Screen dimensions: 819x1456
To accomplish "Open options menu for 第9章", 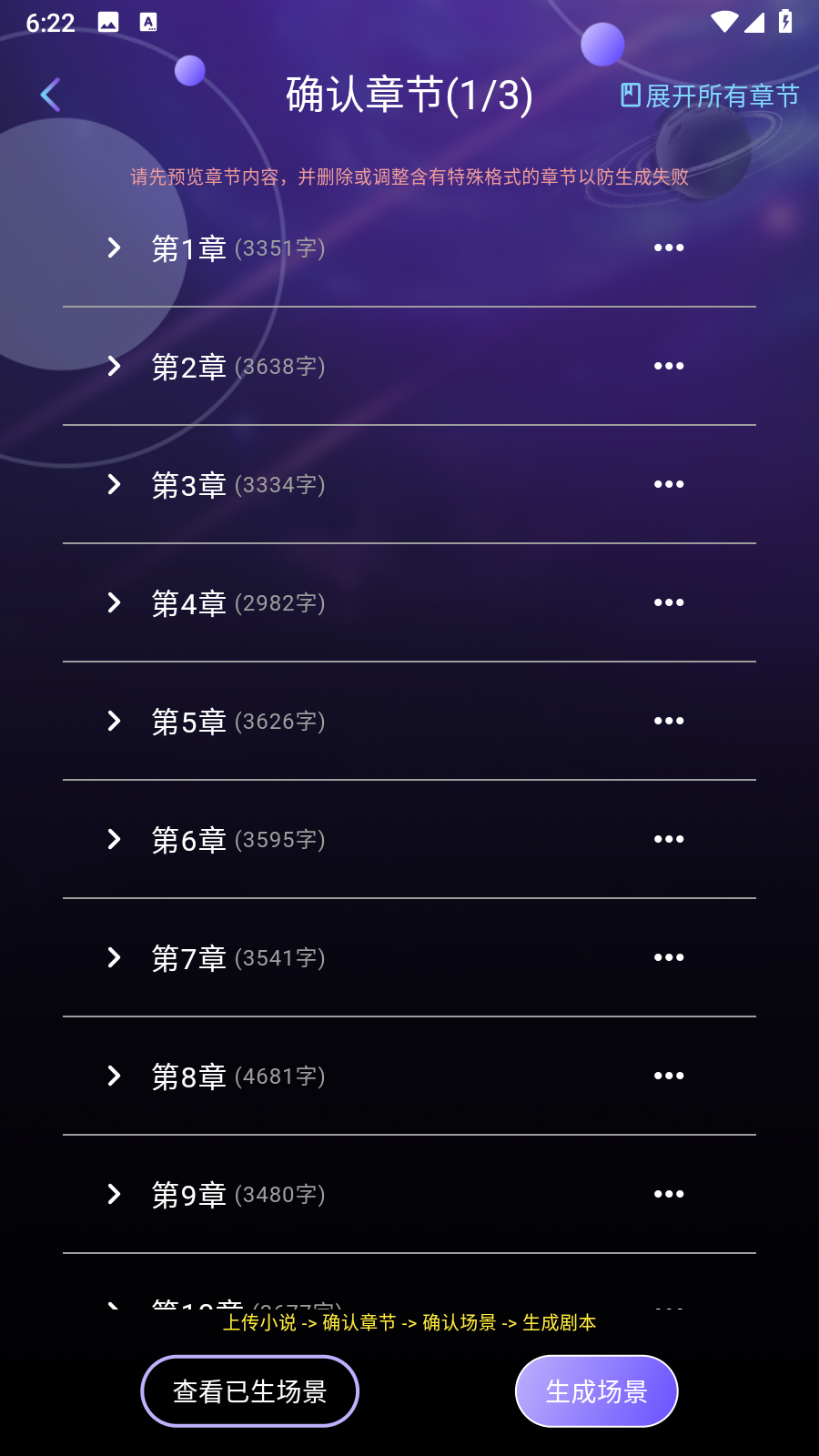I will pos(670,1194).
